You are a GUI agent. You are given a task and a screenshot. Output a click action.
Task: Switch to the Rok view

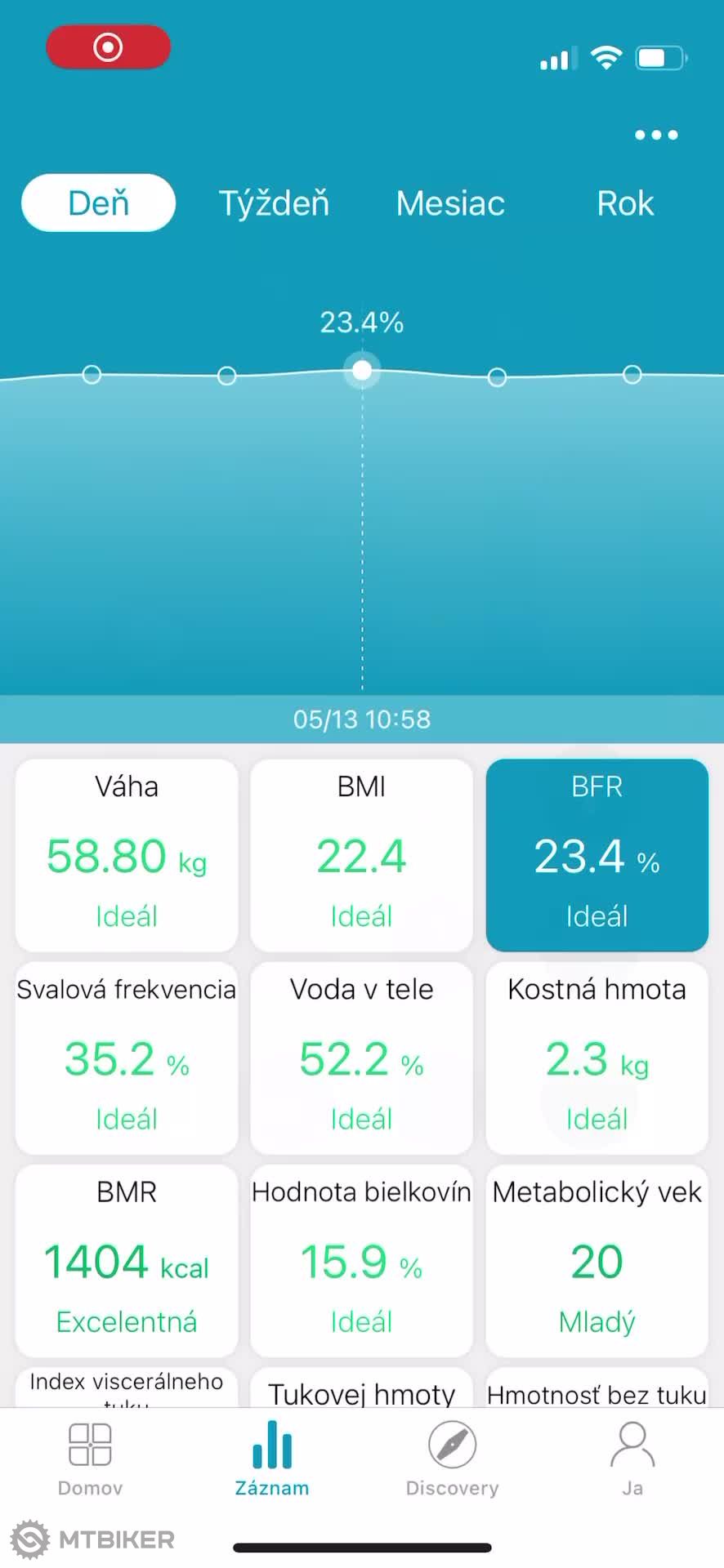[x=625, y=203]
